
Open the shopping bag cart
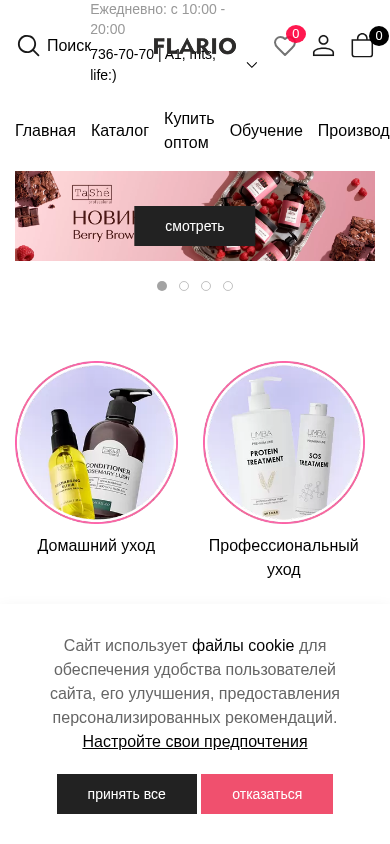point(362,46)
